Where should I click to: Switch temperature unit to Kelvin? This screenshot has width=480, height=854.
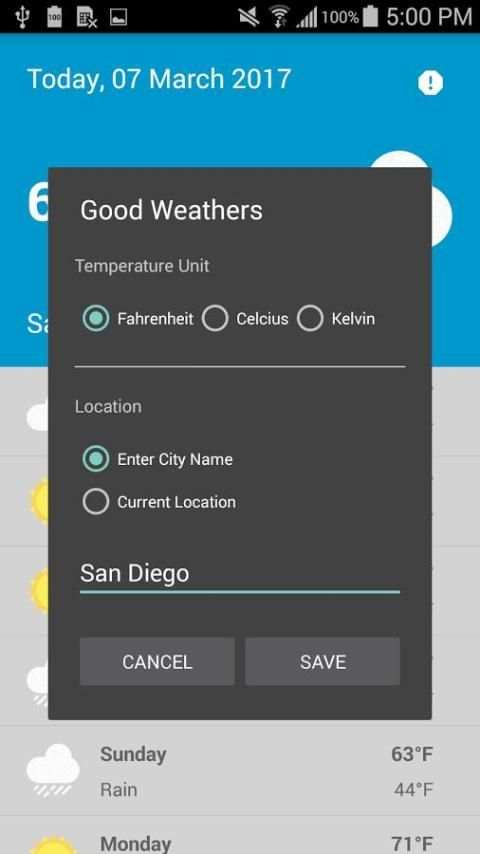(x=336, y=319)
